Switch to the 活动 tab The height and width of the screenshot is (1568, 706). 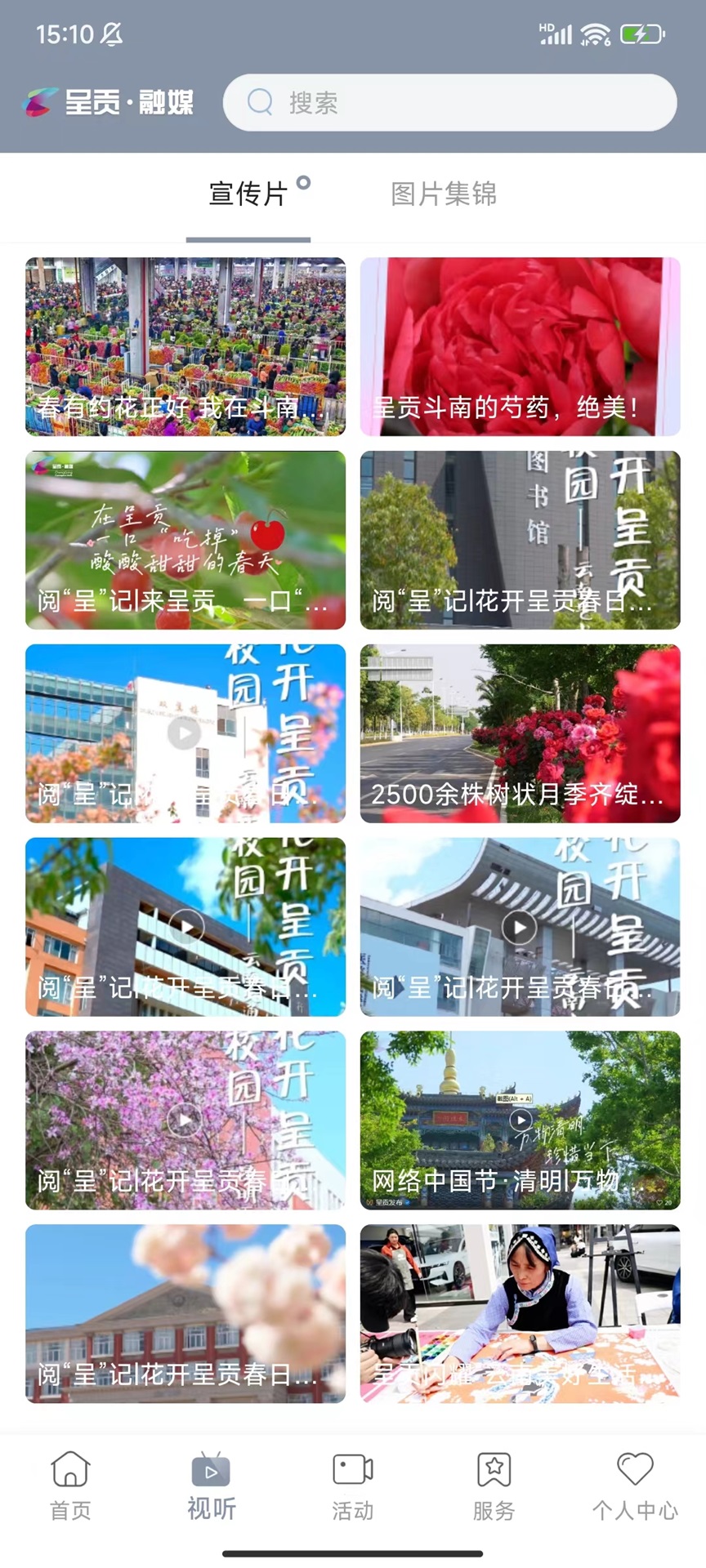pos(353,1486)
